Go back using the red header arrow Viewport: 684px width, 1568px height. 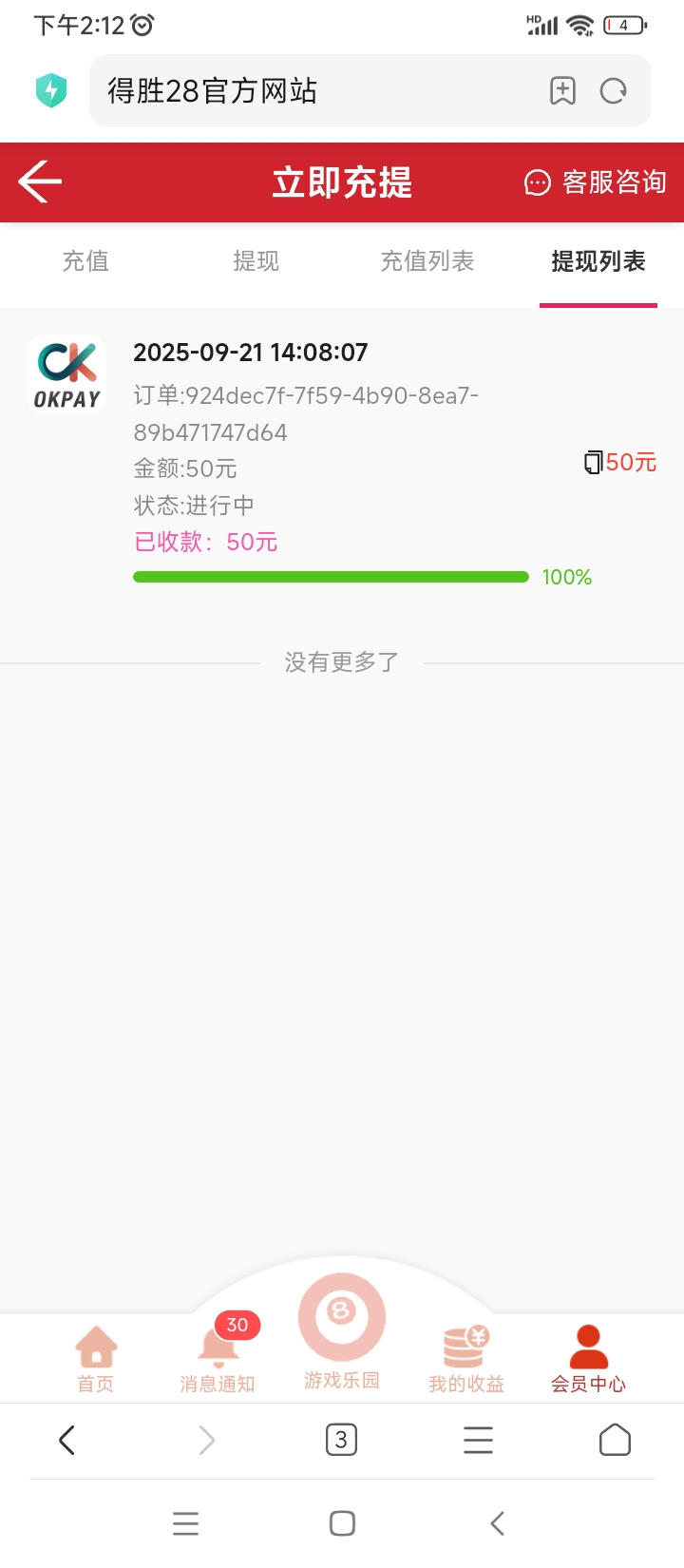[40, 182]
